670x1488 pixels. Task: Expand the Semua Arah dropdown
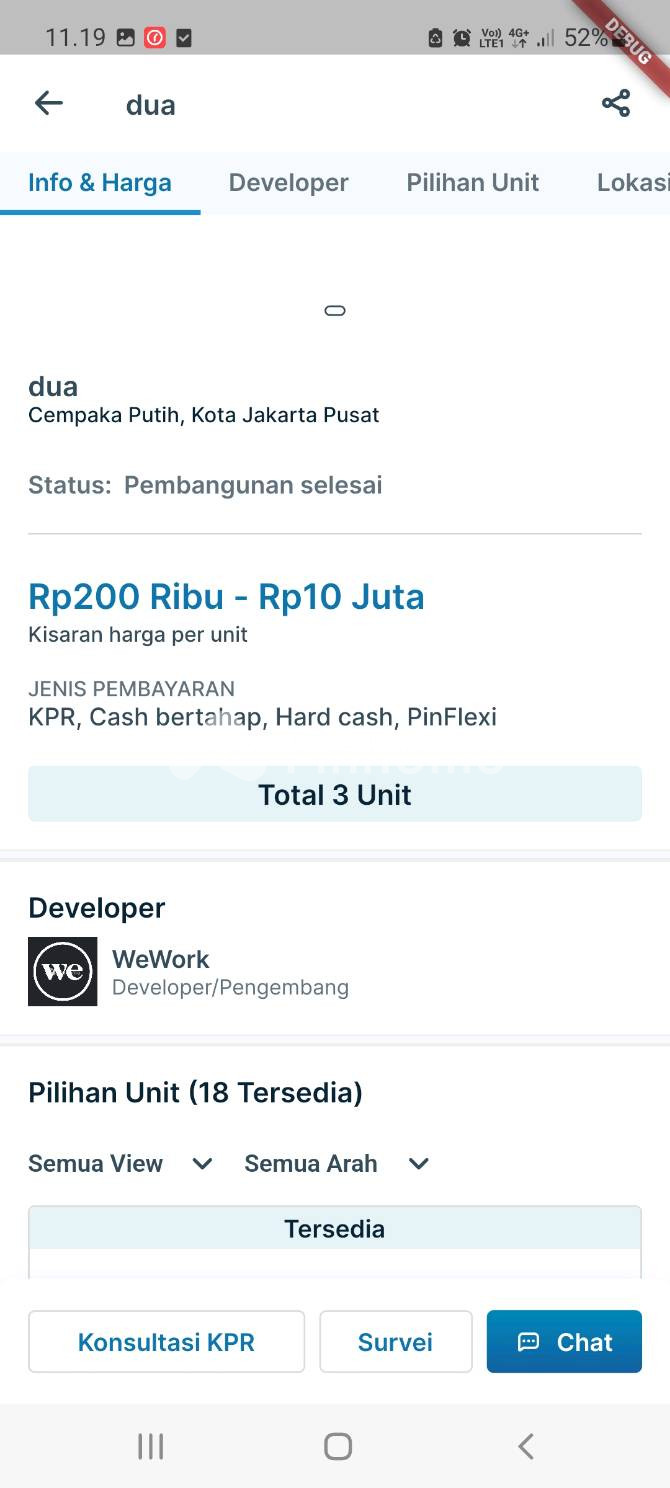pyautogui.click(x=336, y=1163)
